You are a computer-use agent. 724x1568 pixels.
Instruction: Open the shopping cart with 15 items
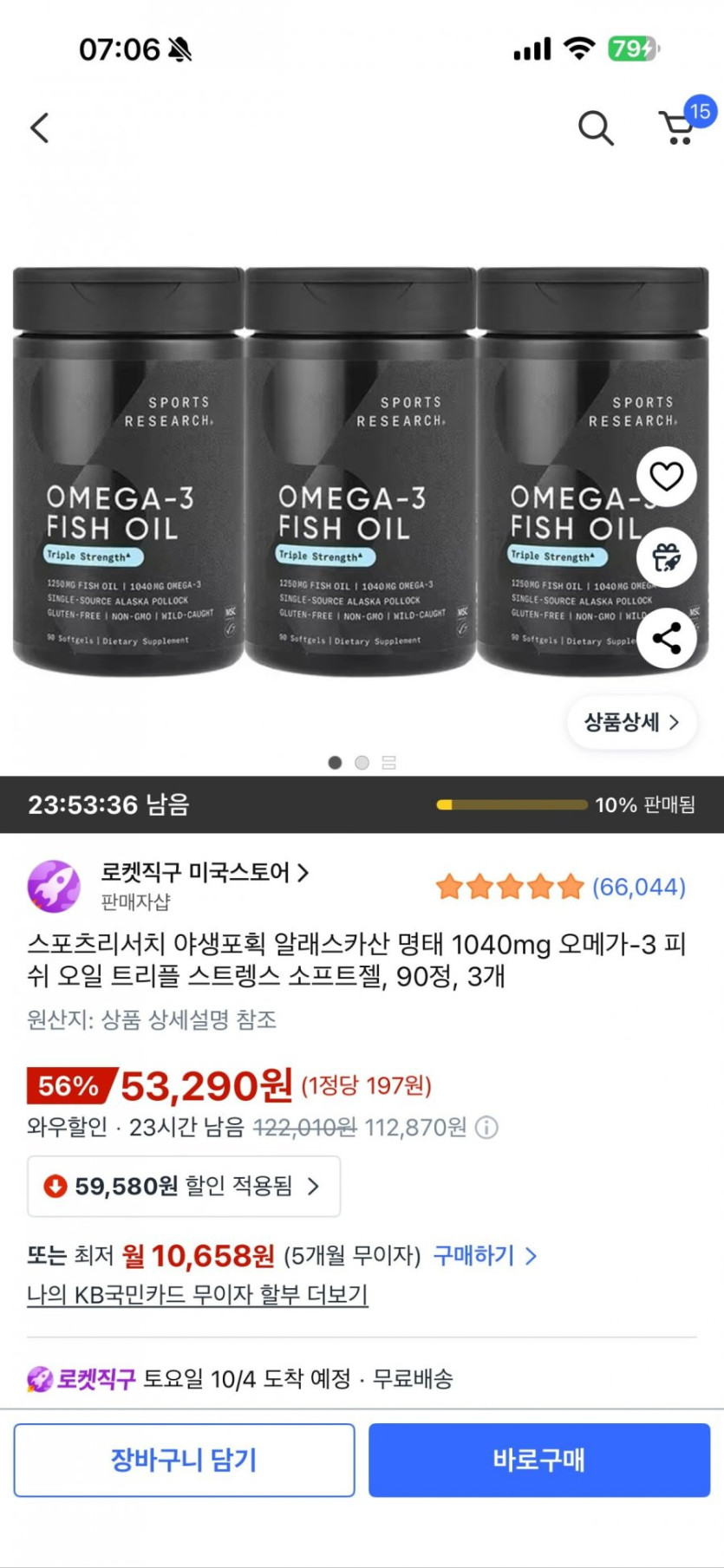676,130
